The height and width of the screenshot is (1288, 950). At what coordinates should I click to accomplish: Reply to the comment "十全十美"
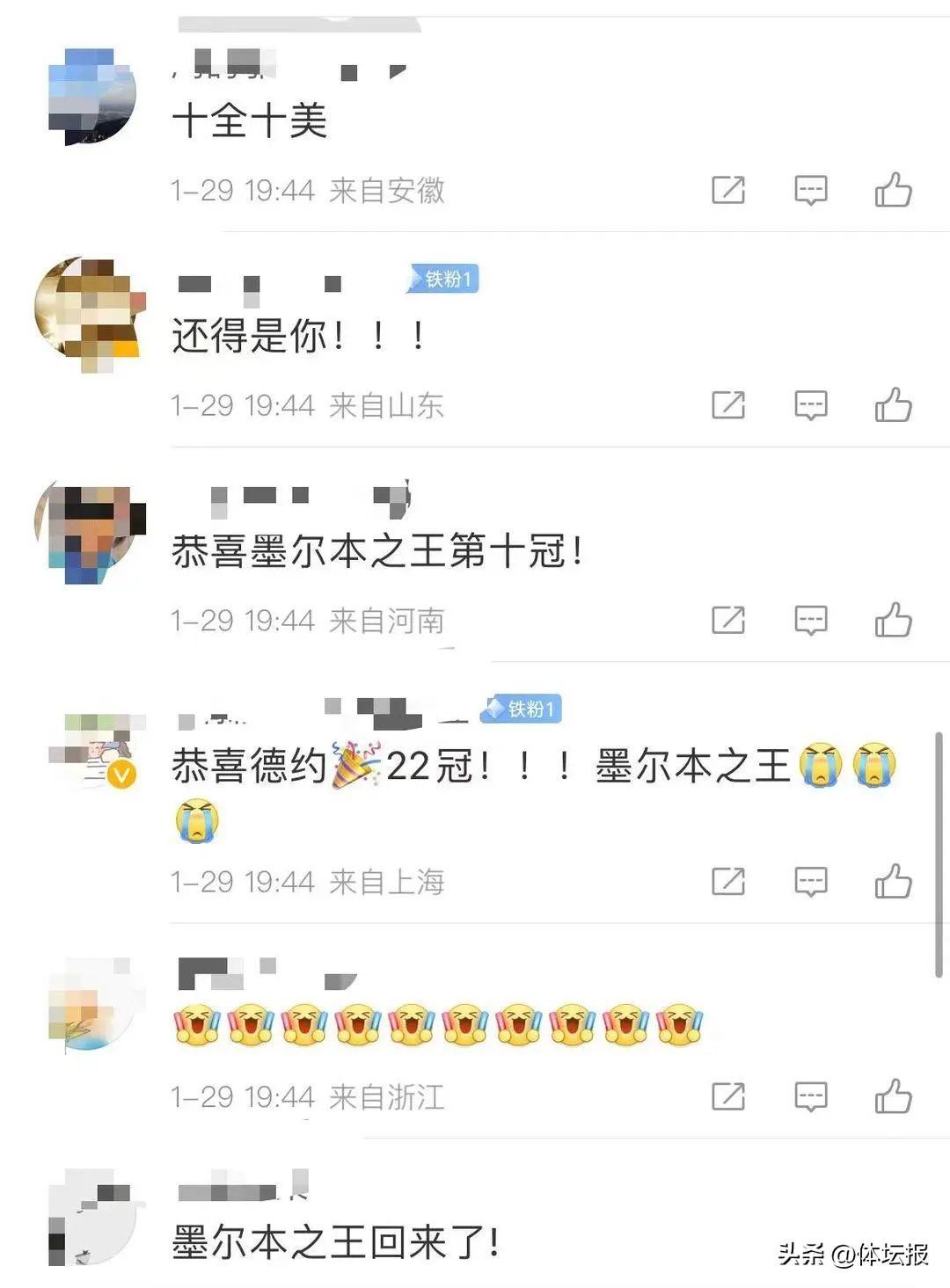810,190
